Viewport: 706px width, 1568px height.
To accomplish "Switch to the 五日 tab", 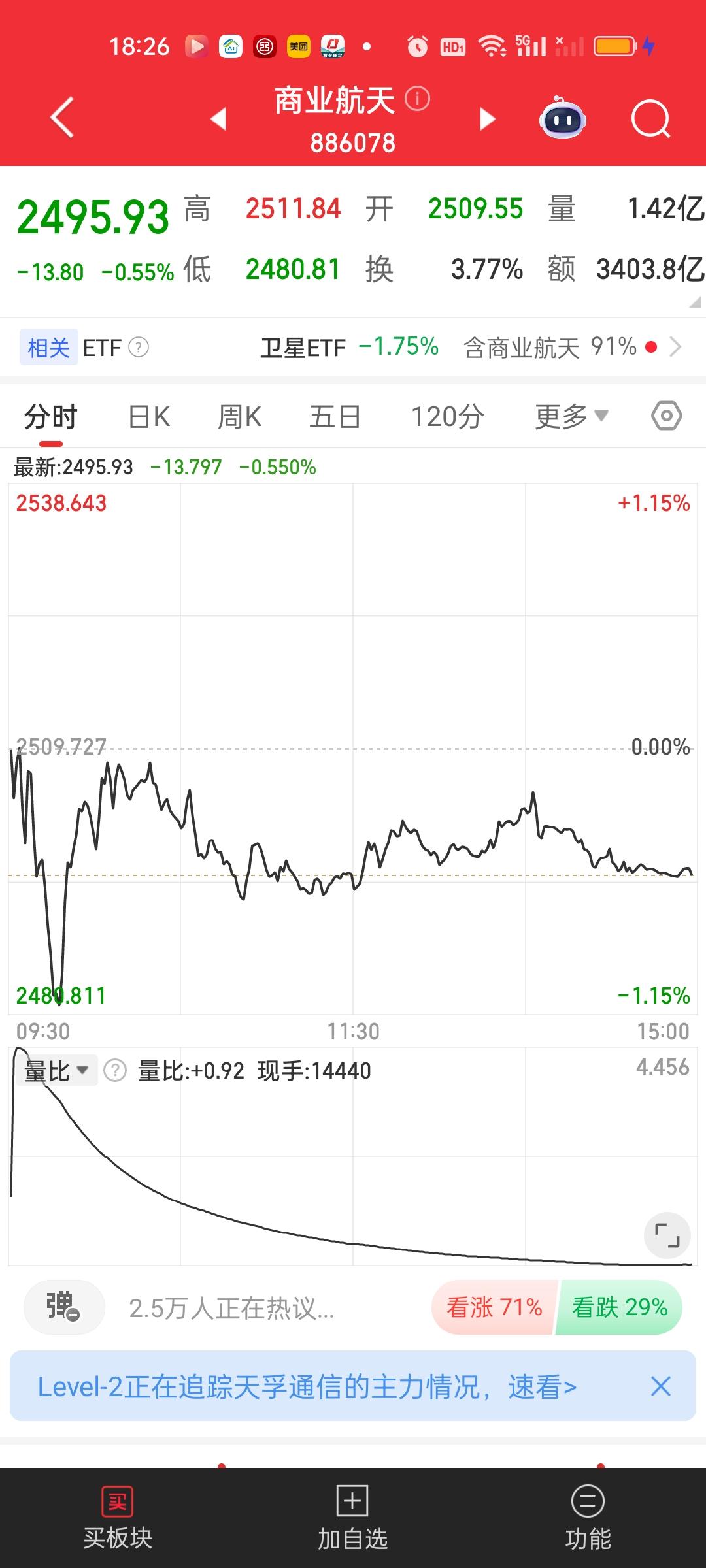I will pyautogui.click(x=335, y=416).
